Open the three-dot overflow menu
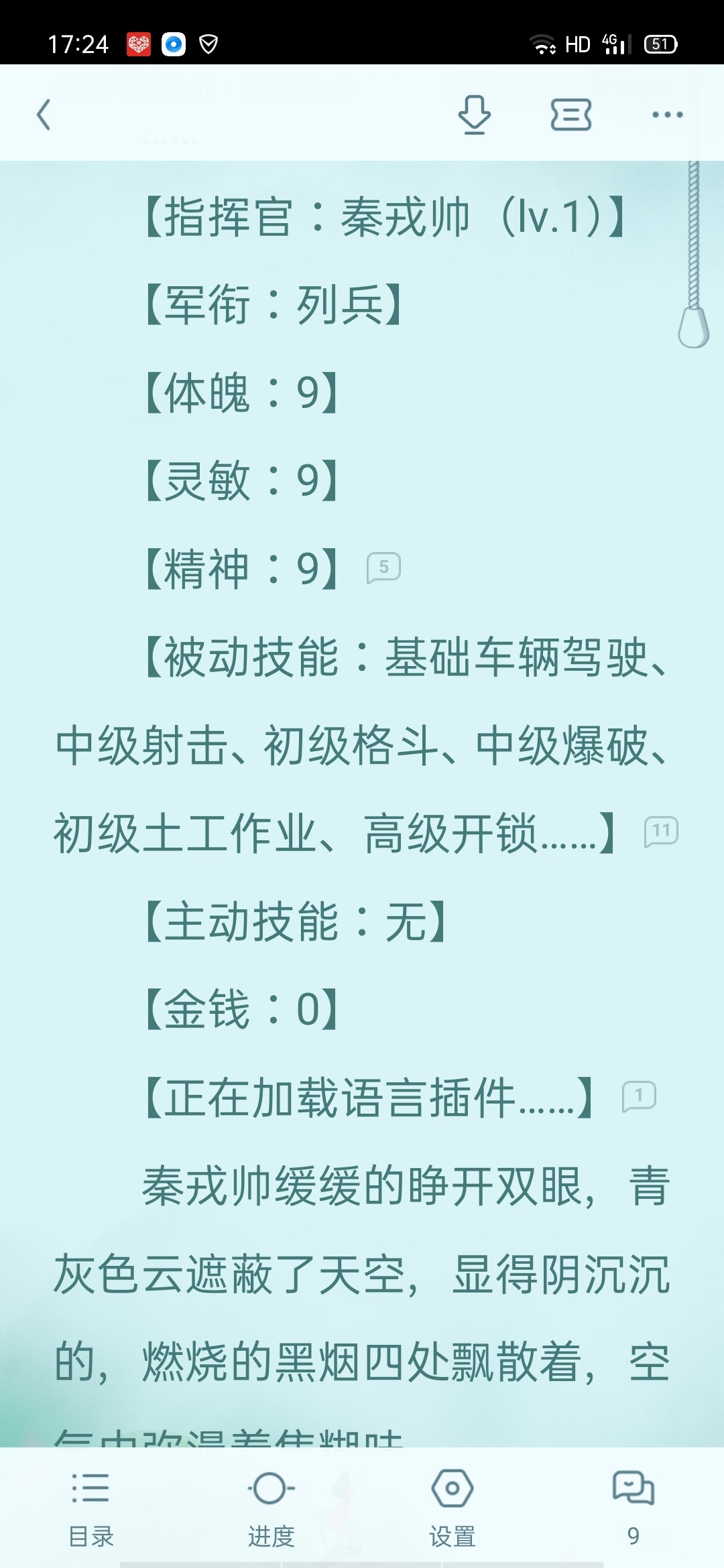724x1568 pixels. tap(667, 115)
